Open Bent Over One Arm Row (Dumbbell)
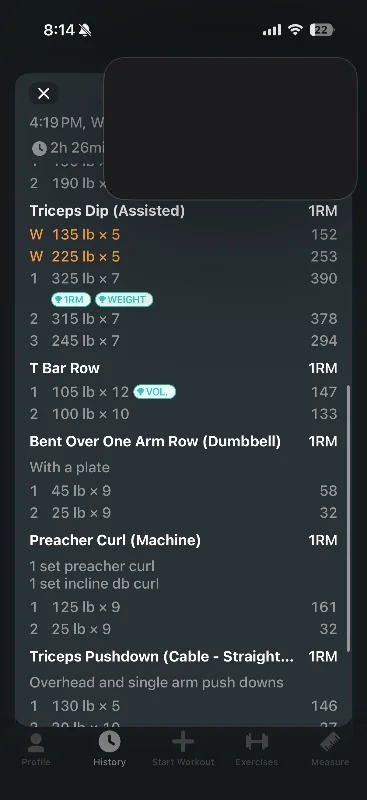This screenshot has height=800, width=367. pyautogui.click(x=155, y=441)
